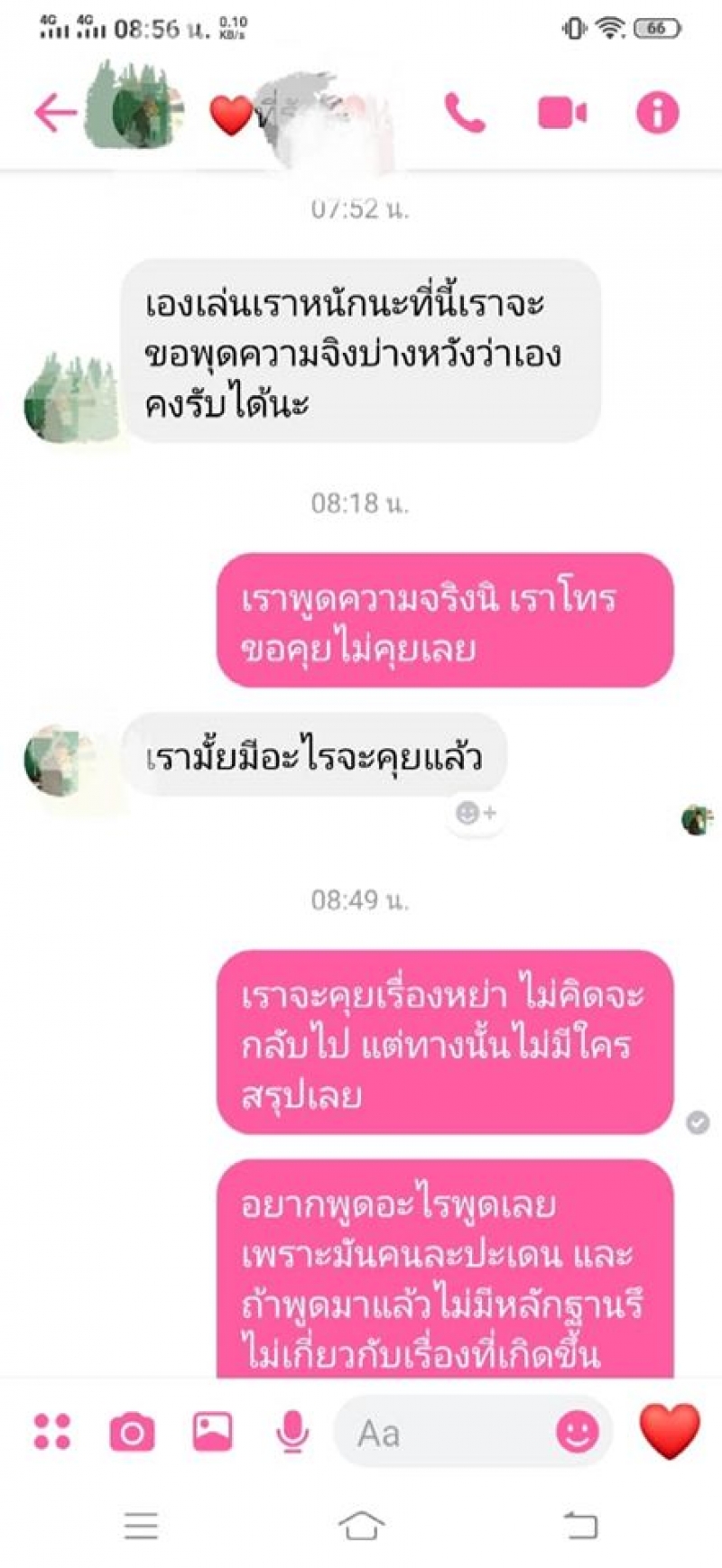Add a reaction to the received message
The width and height of the screenshot is (722, 1568).
[475, 813]
